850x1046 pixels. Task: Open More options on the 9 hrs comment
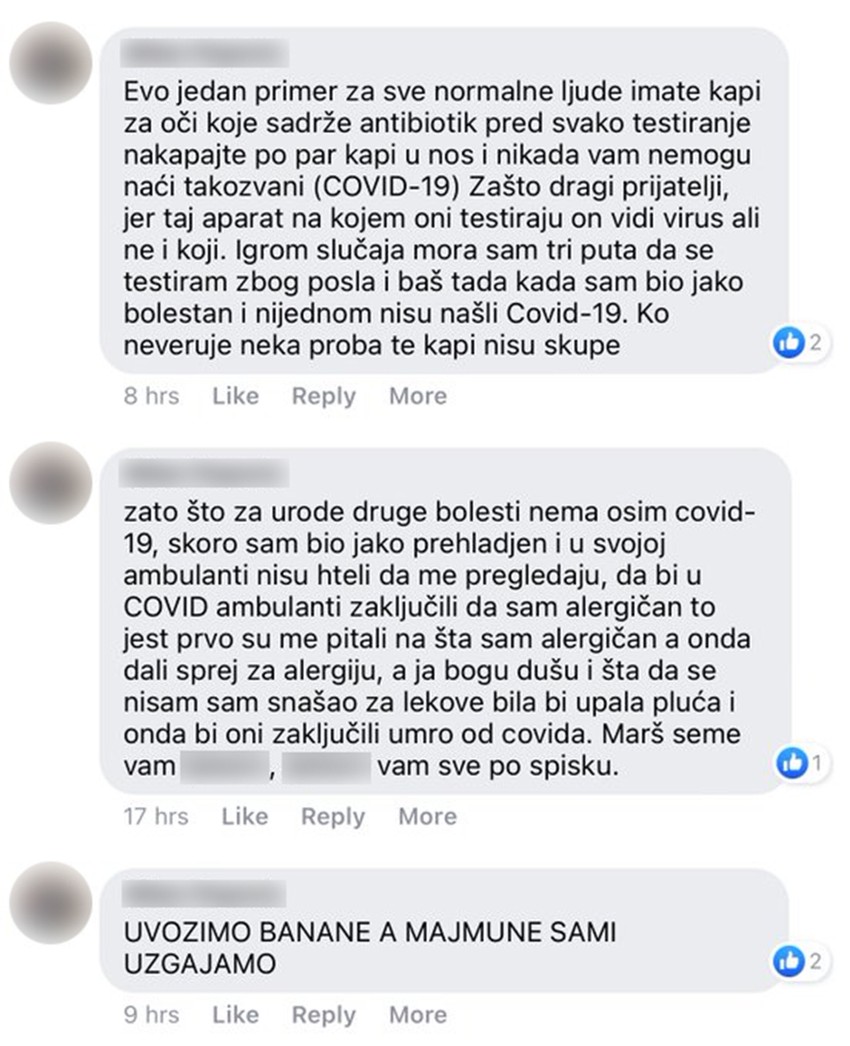pyautogui.click(x=417, y=1015)
